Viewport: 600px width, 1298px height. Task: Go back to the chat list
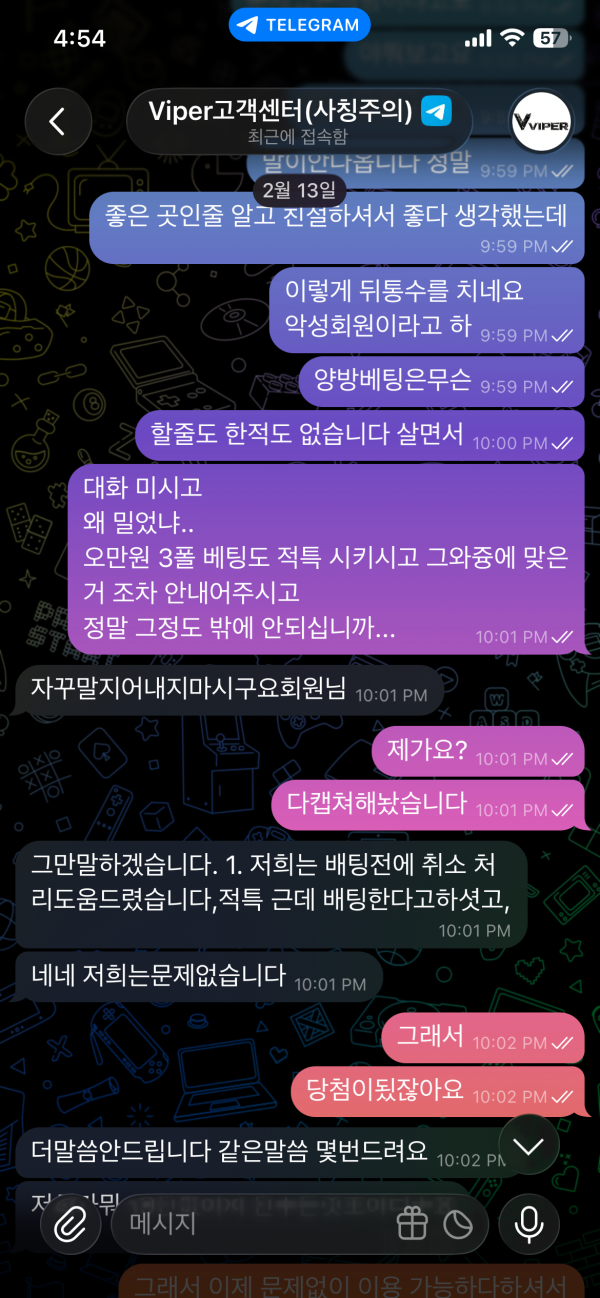57,122
